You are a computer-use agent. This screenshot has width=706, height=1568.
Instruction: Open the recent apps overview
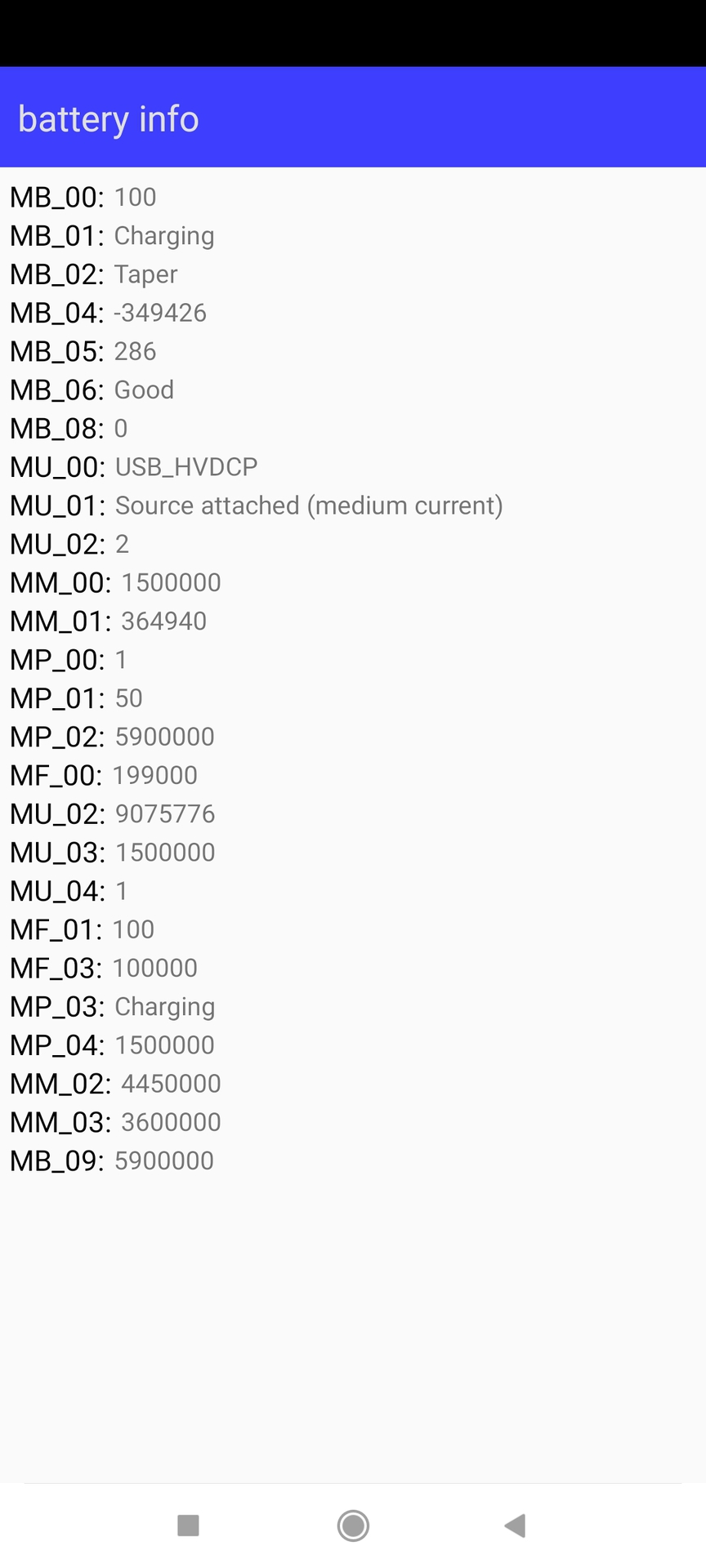tap(189, 1525)
